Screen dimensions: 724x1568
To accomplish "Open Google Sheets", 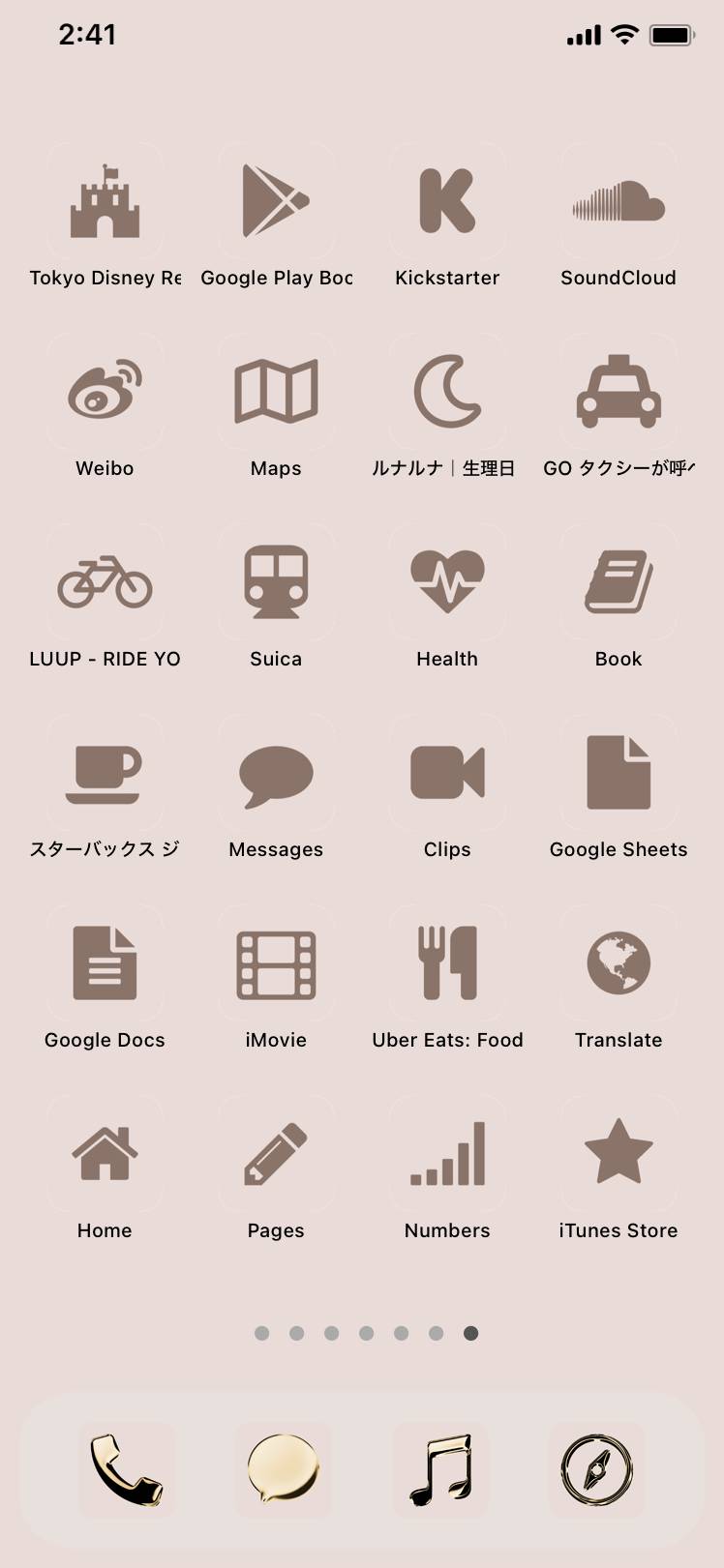I will click(618, 773).
